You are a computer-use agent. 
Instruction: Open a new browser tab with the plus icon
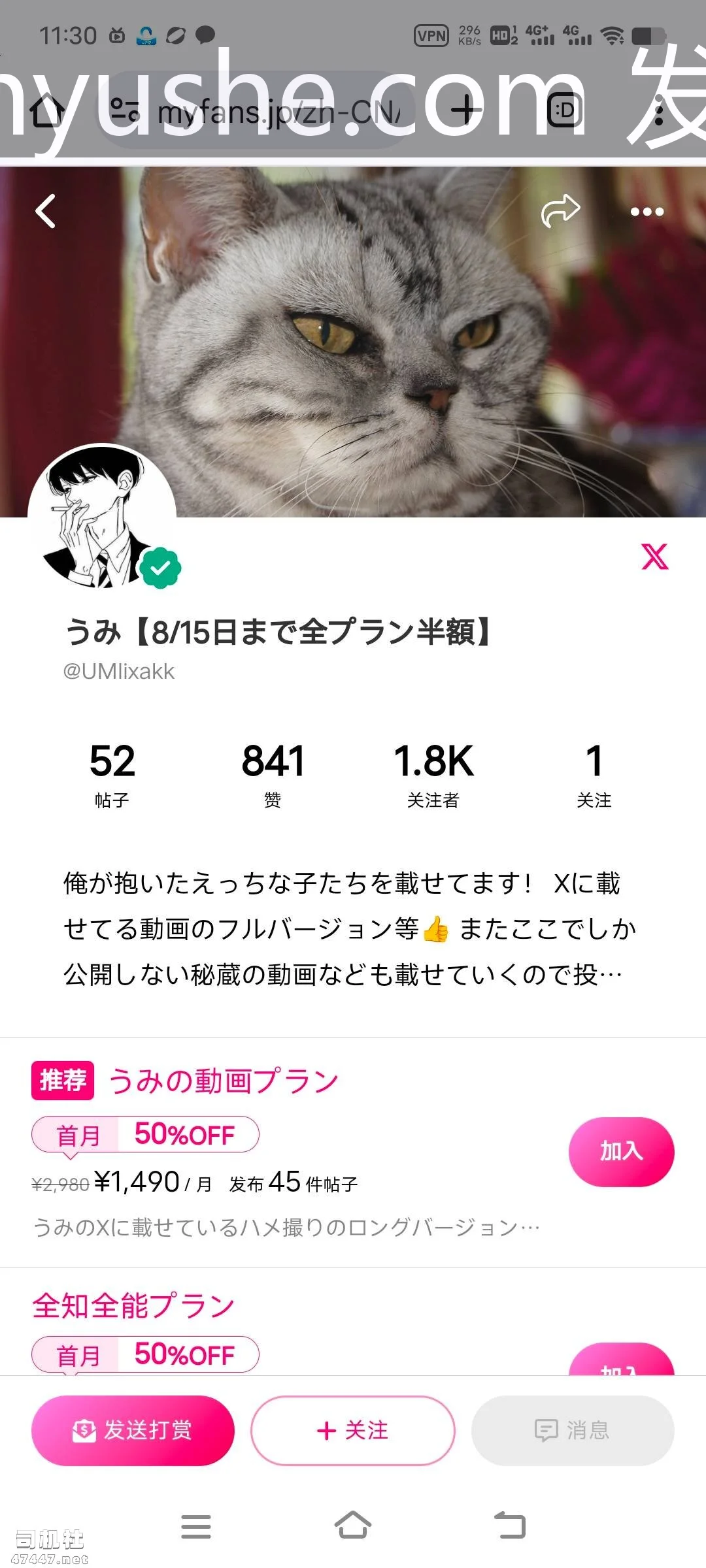466,109
